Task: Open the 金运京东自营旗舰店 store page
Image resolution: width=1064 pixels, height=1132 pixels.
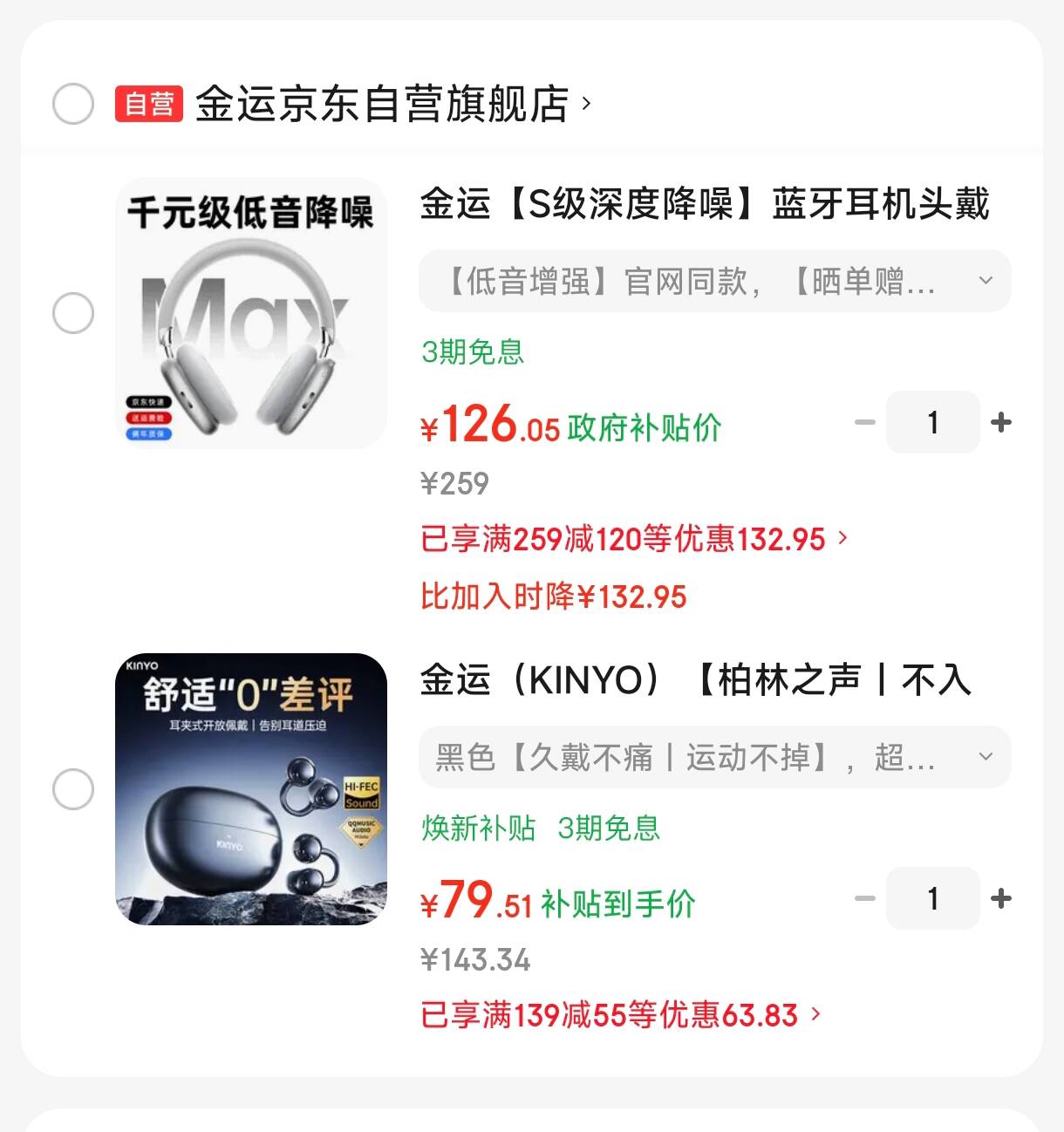Action: coord(384,105)
